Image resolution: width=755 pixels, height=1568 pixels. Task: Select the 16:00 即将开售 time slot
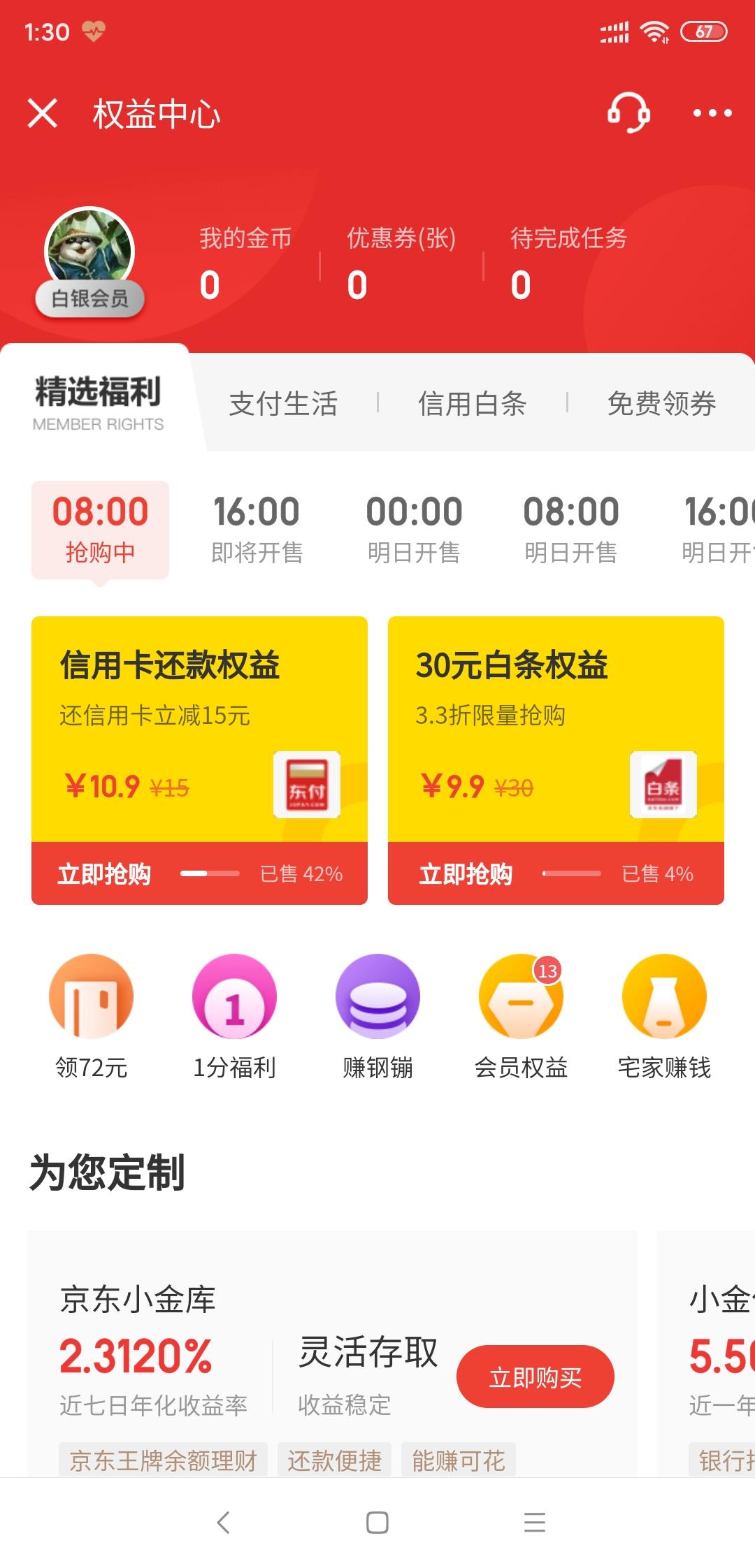[257, 529]
